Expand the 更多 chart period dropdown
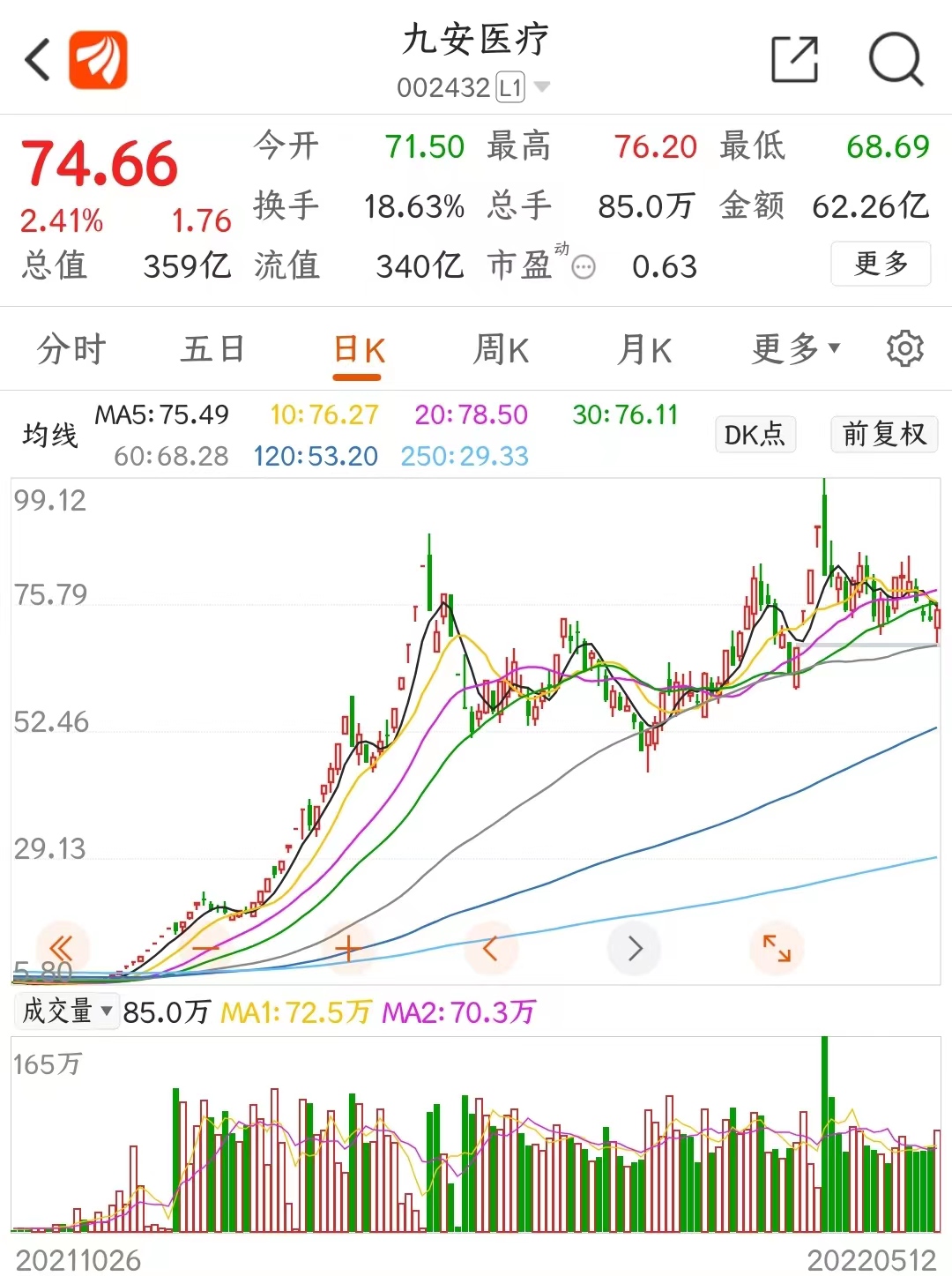Screen dimensions: 952x1276 tap(794, 348)
